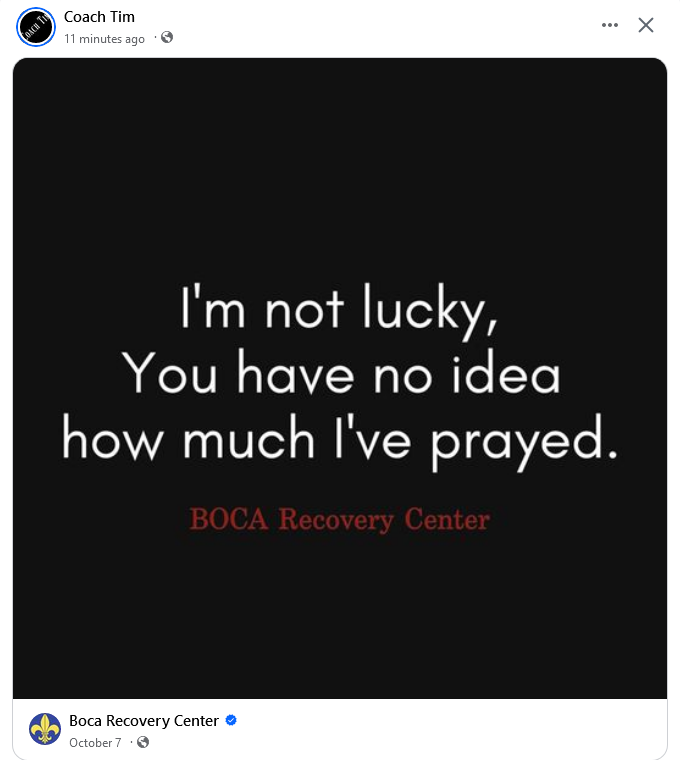680x760 pixels.
Task: Open Coach Tim's profile picture
Action: click(x=36, y=27)
